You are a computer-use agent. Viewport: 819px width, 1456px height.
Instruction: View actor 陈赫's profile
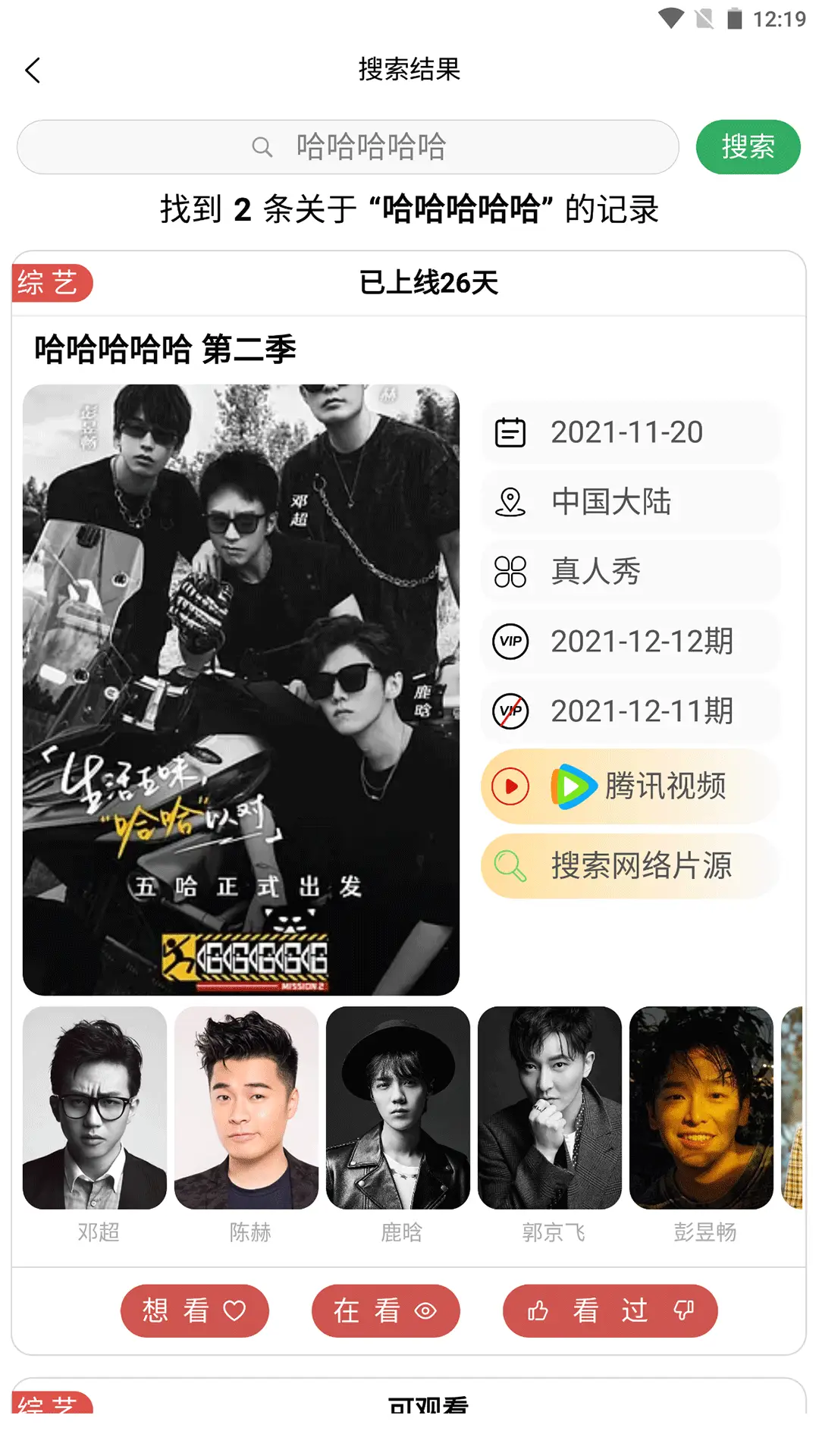246,1107
